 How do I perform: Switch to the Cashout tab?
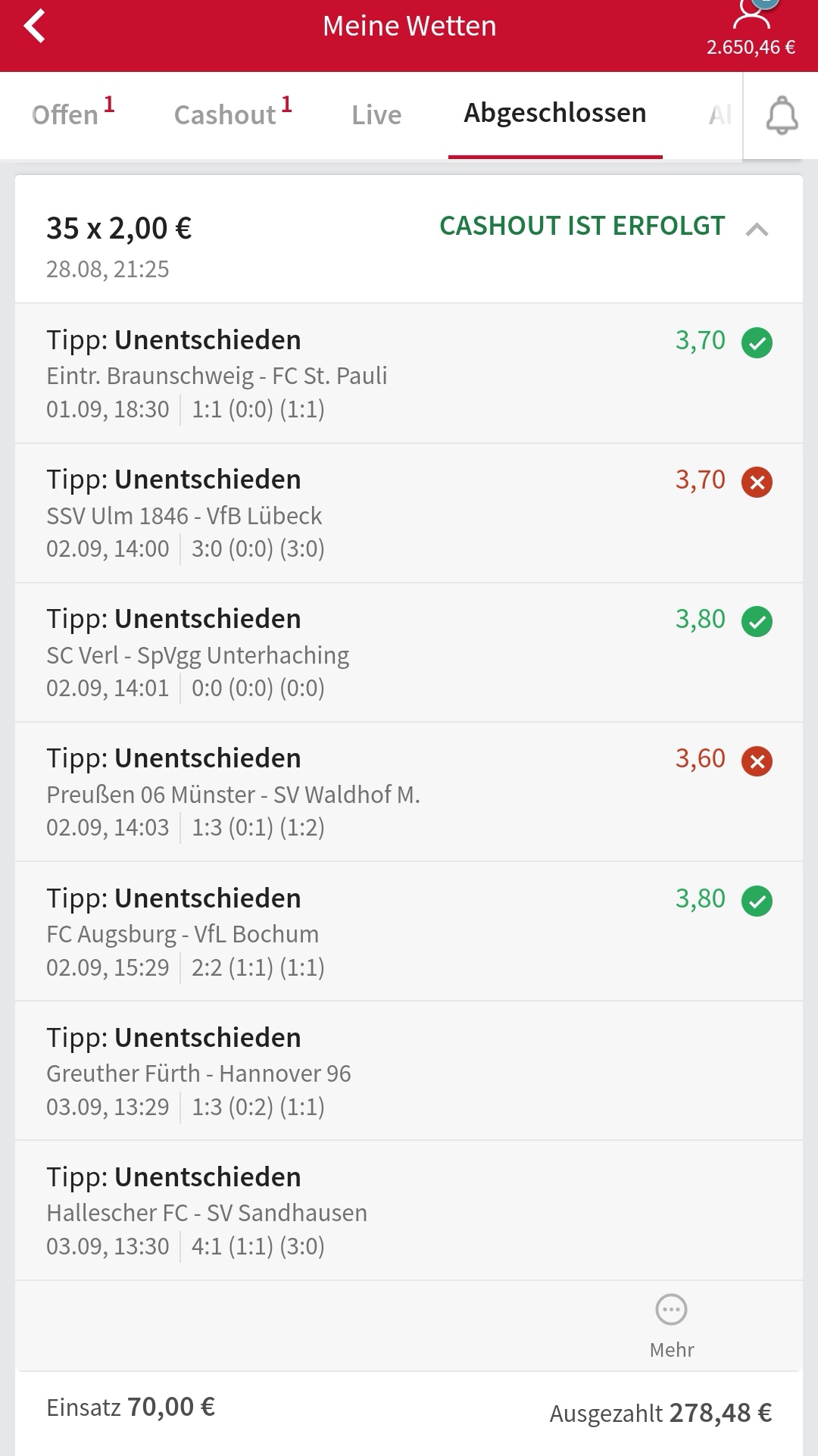(x=233, y=114)
